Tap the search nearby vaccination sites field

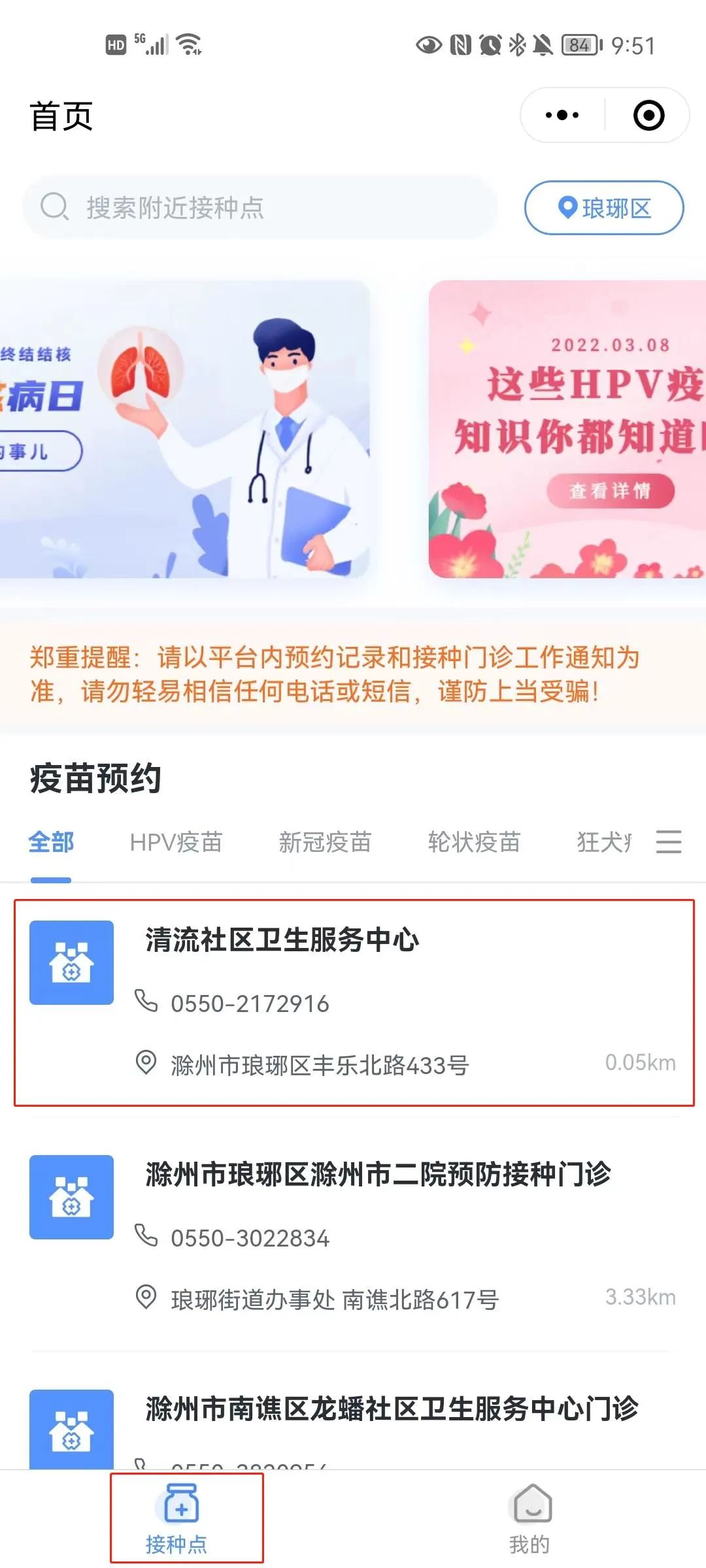click(261, 208)
